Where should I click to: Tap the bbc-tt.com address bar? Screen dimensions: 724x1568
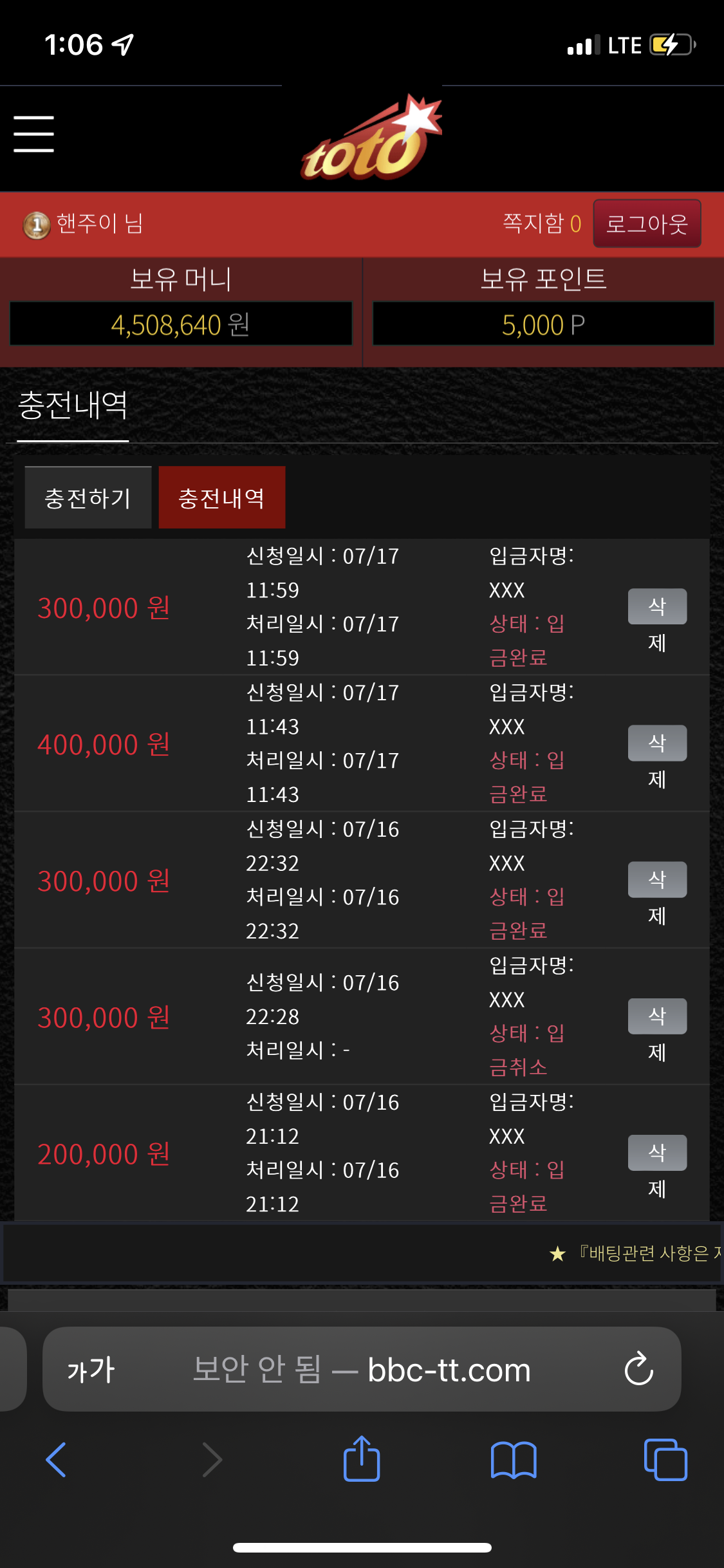[x=386, y=1370]
